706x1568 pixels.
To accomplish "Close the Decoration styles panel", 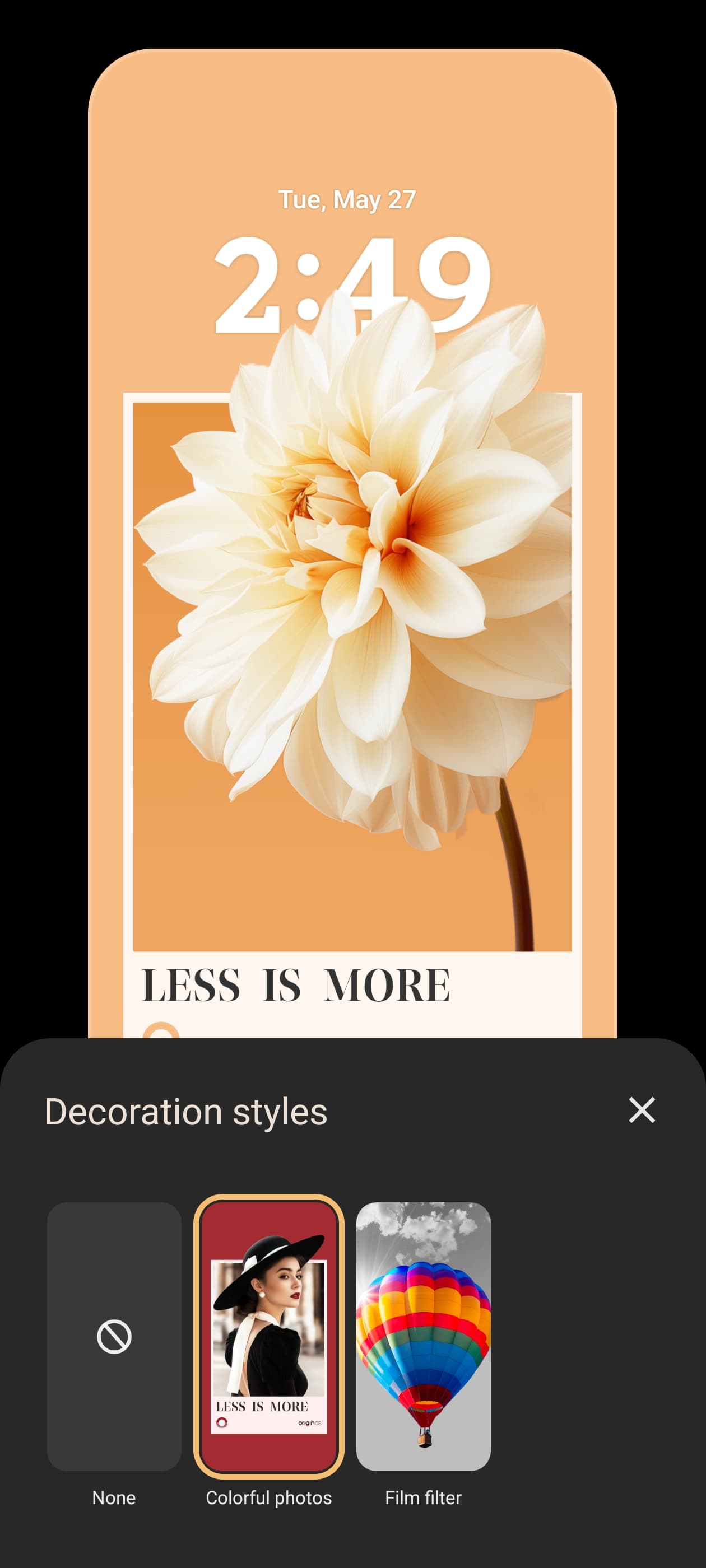I will coord(642,1110).
